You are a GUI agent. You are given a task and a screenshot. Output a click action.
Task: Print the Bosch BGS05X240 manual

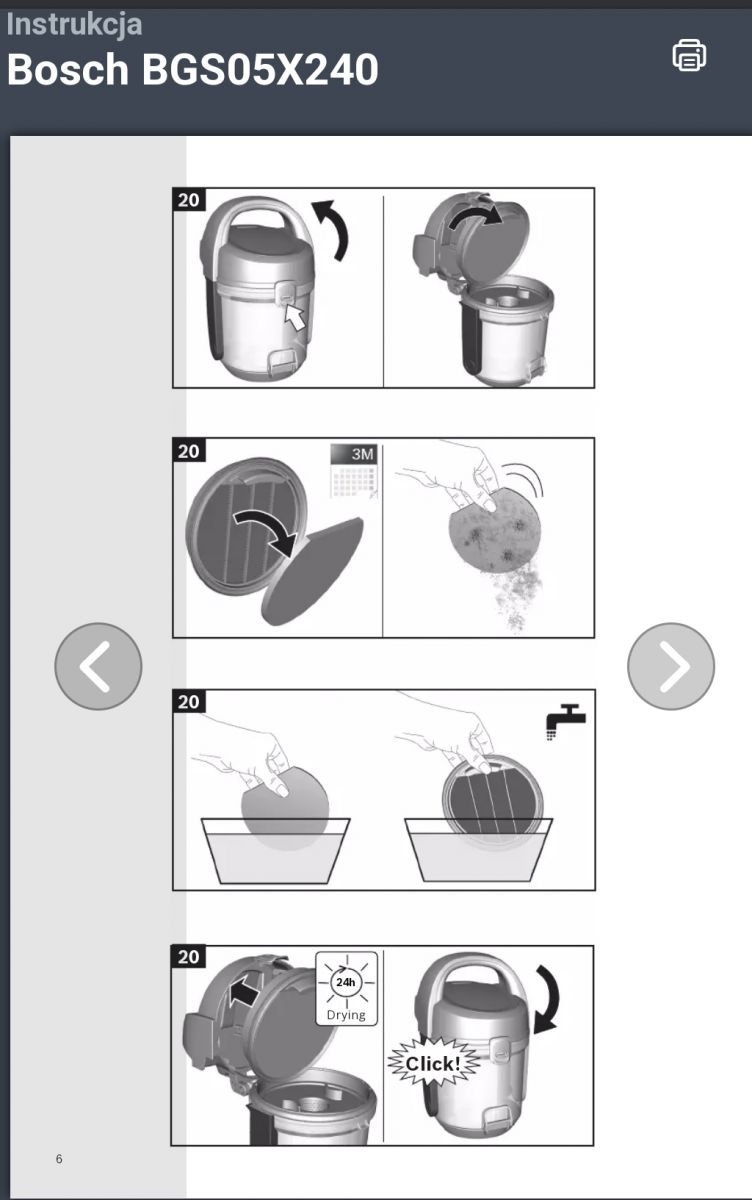point(689,55)
